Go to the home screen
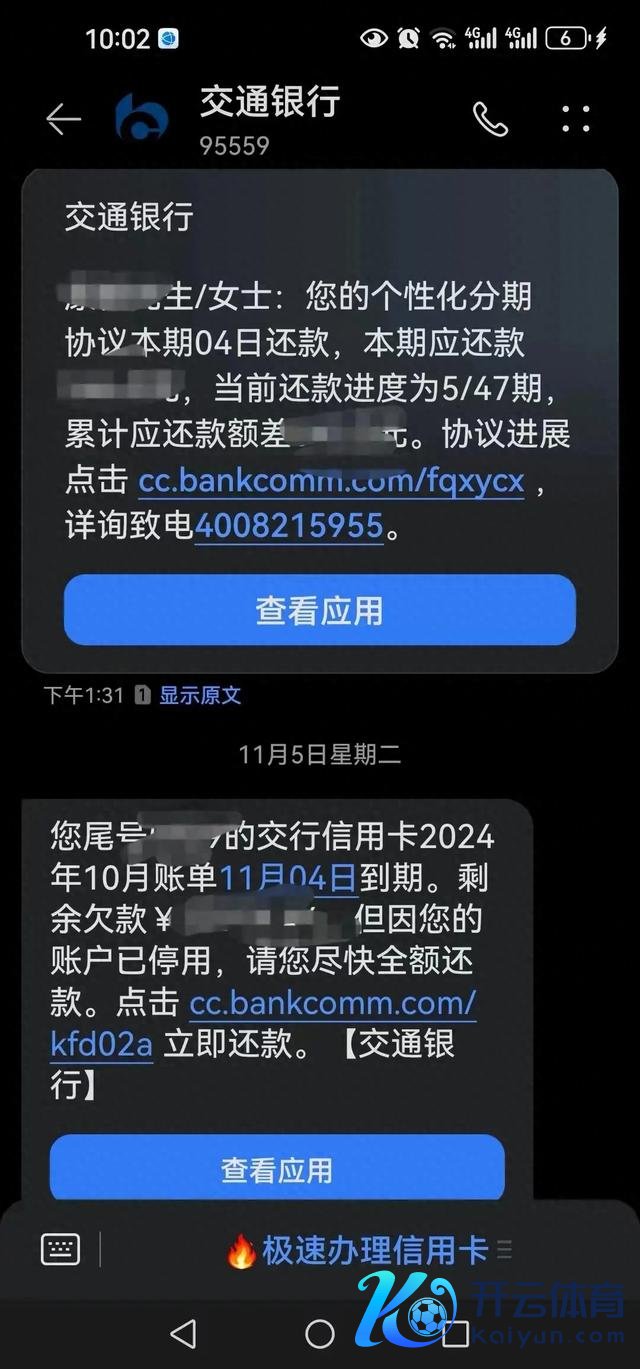The width and height of the screenshot is (640, 1369). (320, 1332)
